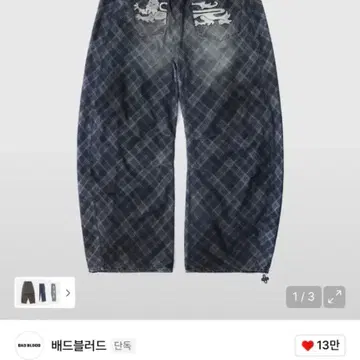Tap the 1 / 3 image page indicator

304,297
